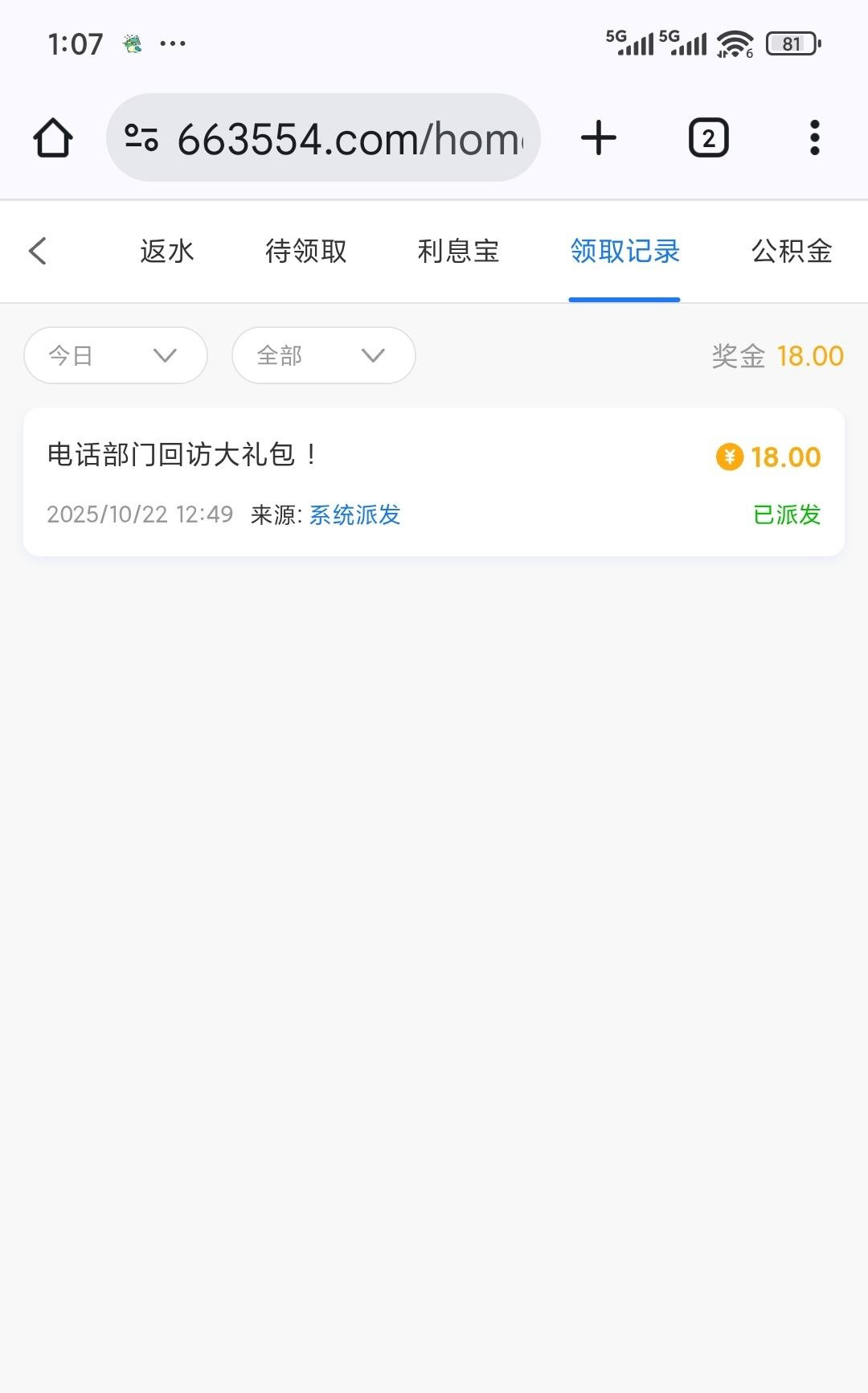Show the open tabs switcher
Screen dimensions: 868x1393
click(x=708, y=138)
